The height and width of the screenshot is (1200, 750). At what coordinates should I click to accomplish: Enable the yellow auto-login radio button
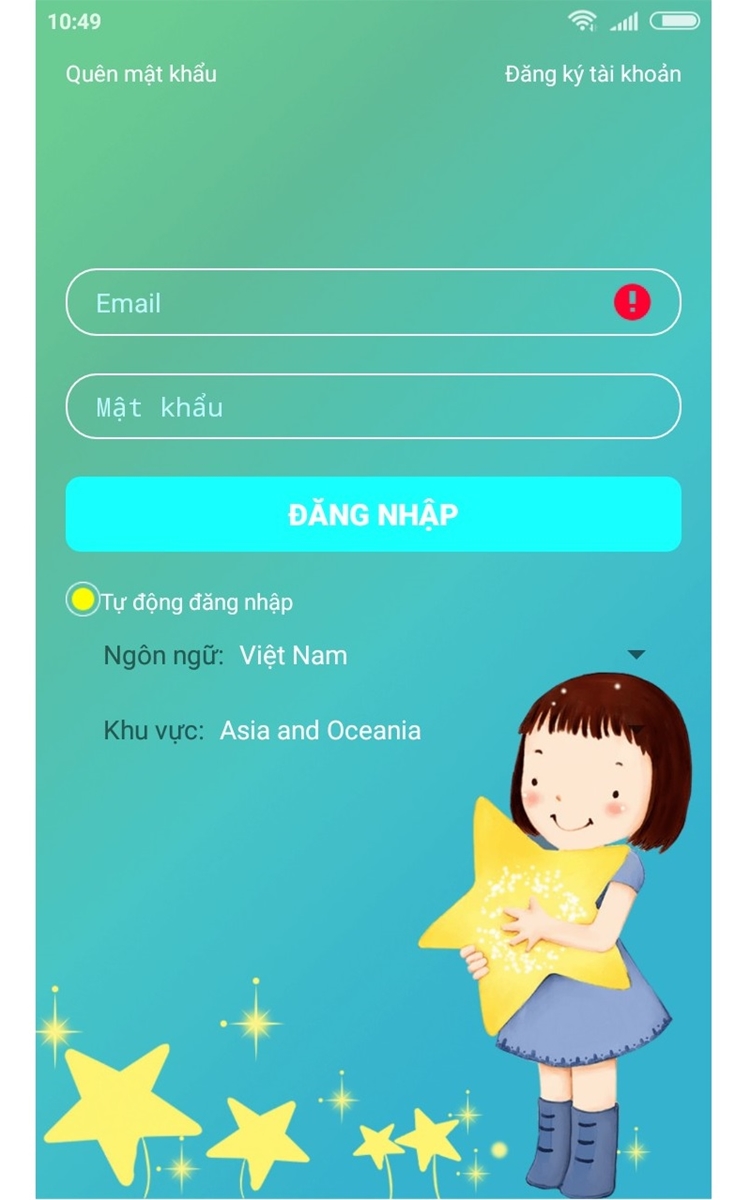pos(83,600)
